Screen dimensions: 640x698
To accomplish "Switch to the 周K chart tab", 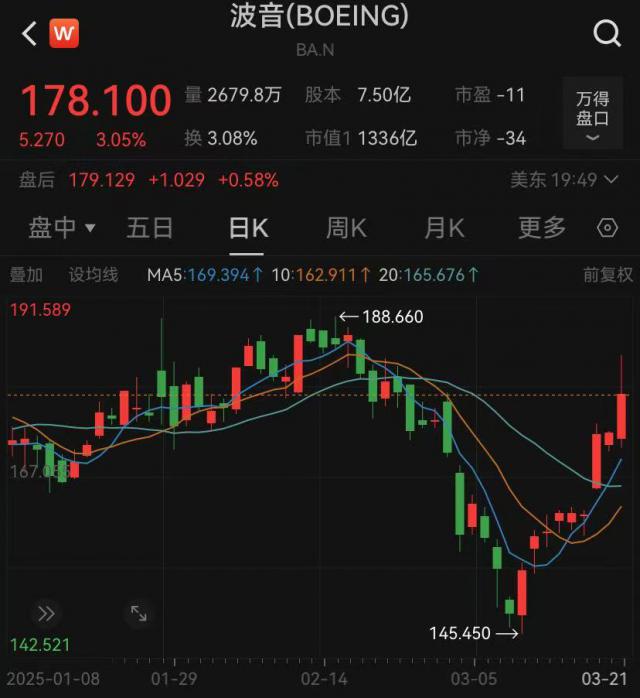I will (346, 228).
